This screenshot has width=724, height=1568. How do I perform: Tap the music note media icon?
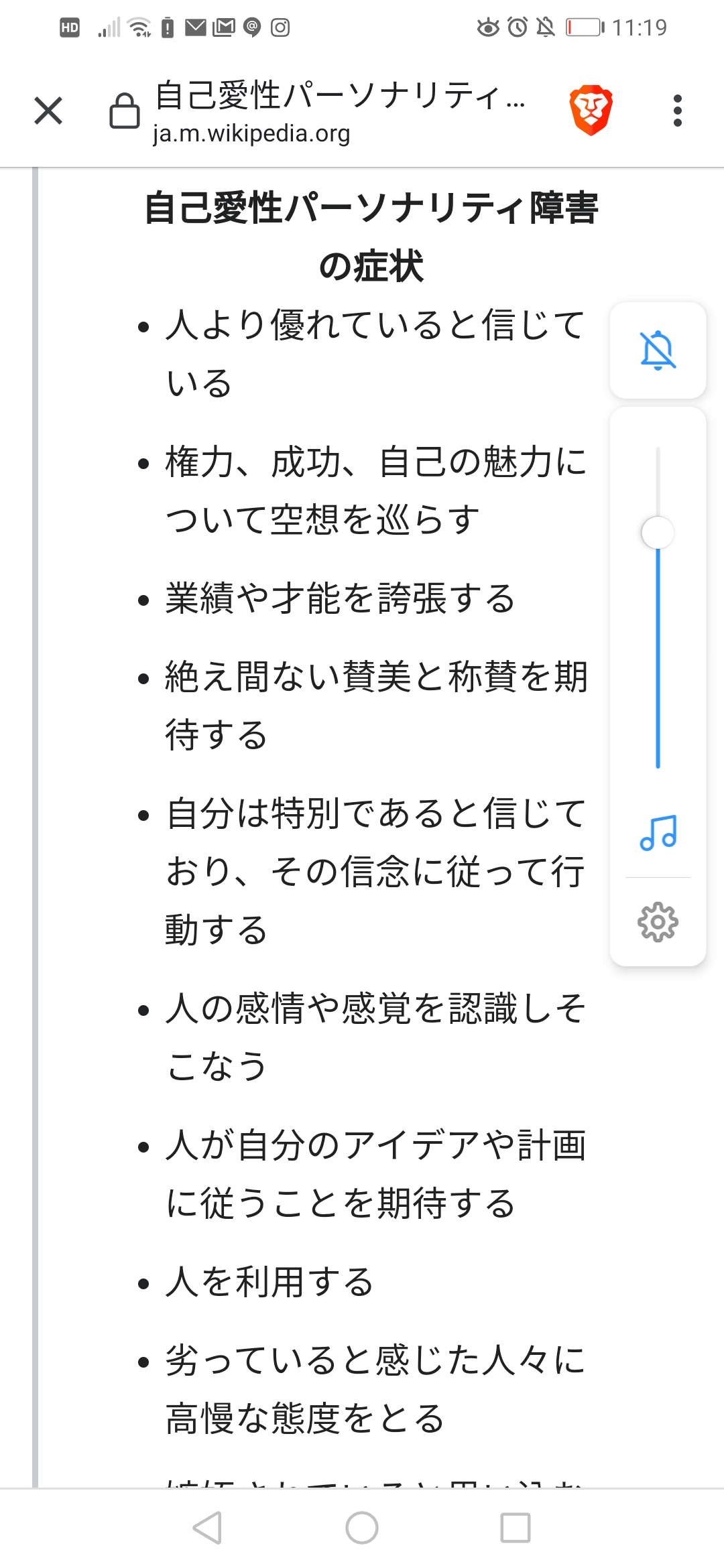pos(658,833)
